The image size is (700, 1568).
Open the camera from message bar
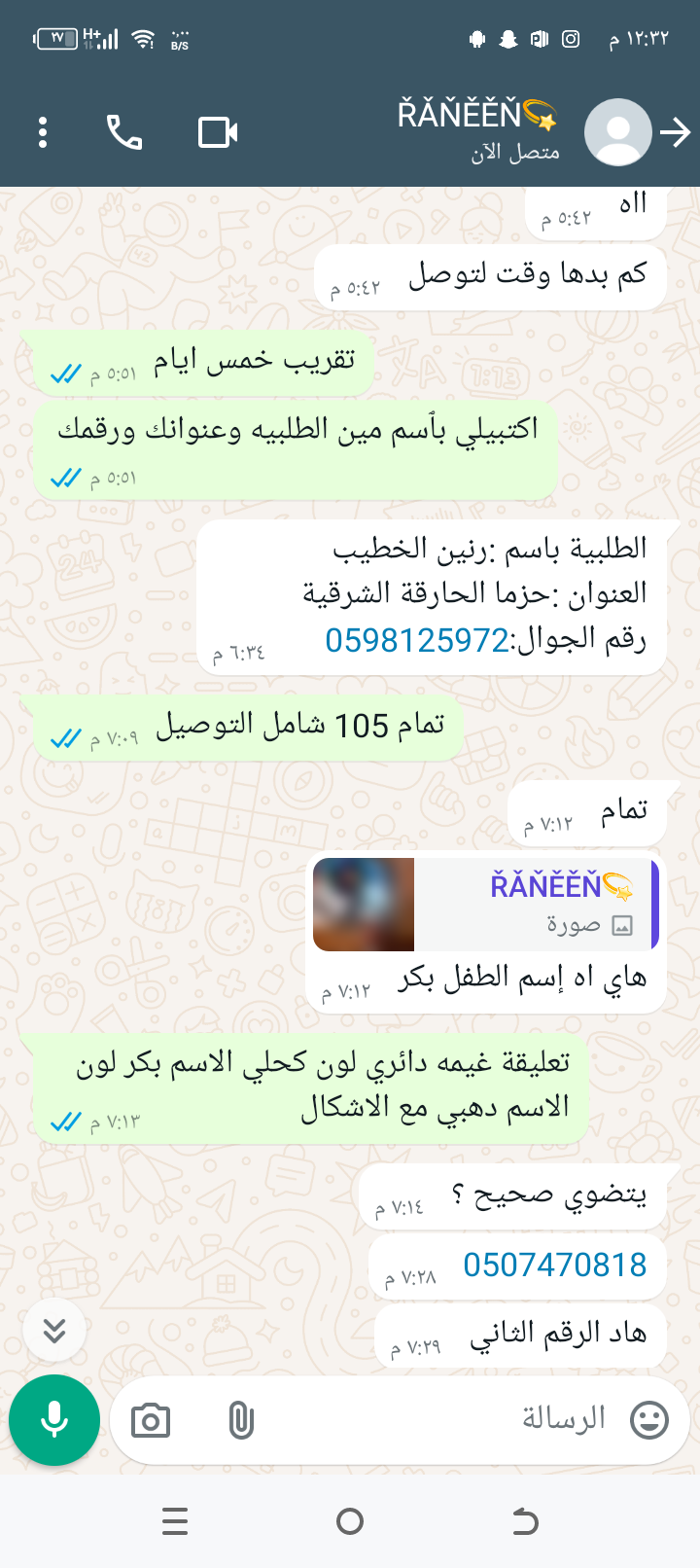[x=151, y=1421]
